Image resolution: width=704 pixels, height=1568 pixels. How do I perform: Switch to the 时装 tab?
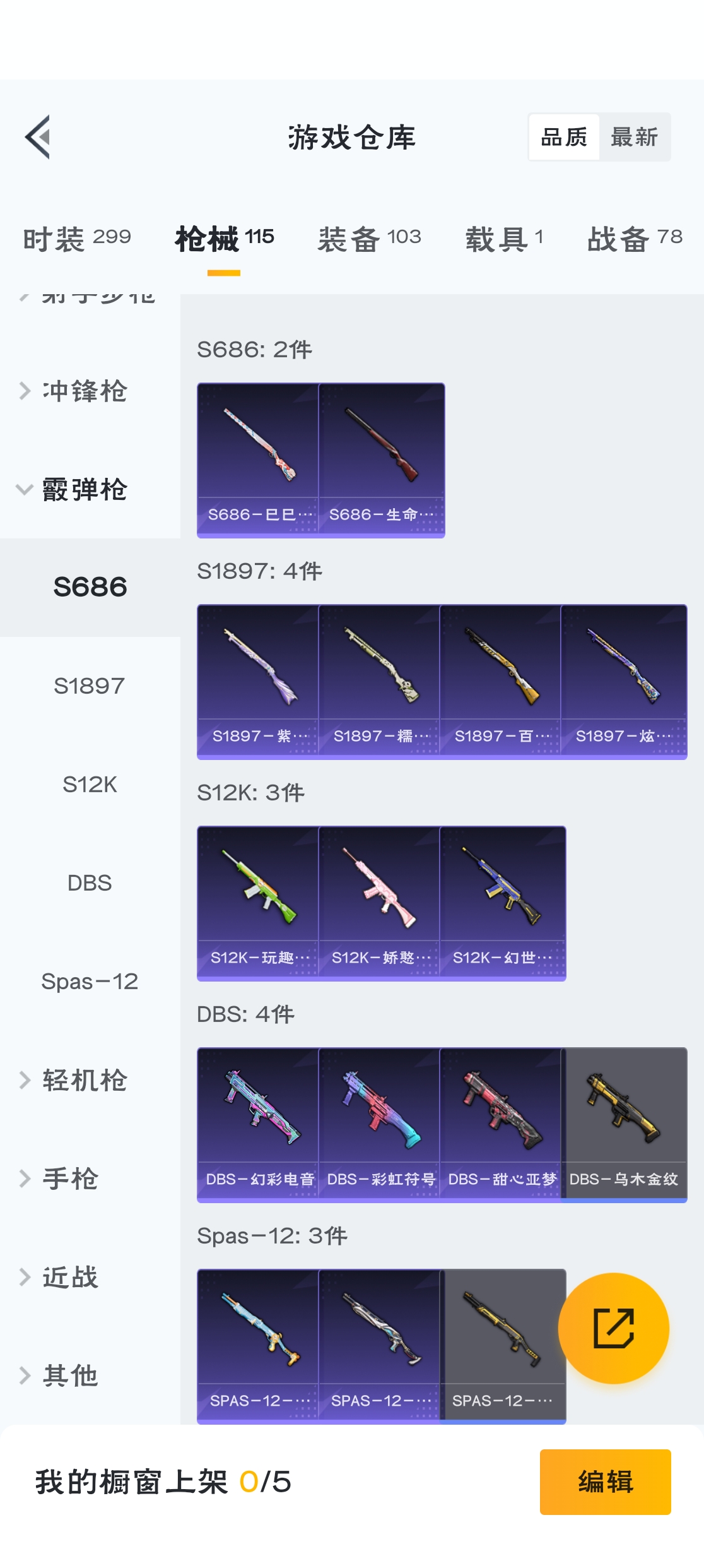[x=77, y=239]
